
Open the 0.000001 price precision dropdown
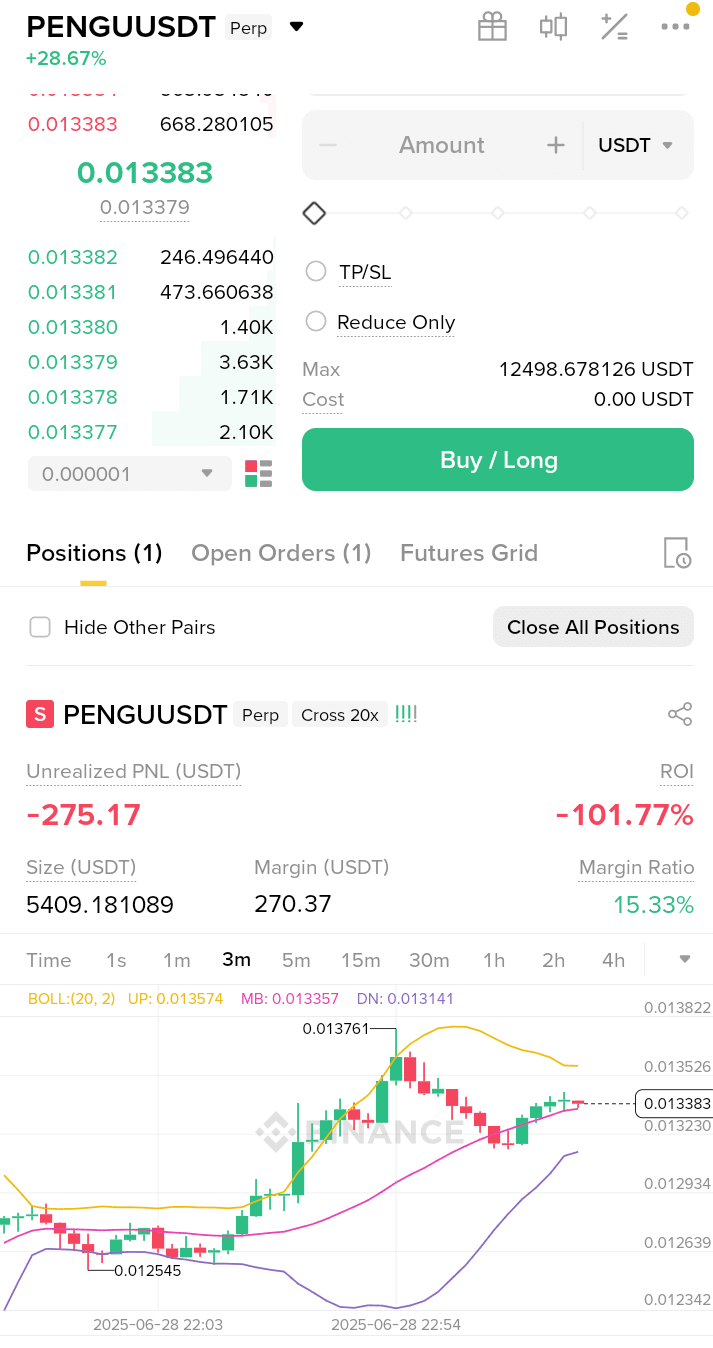point(129,474)
